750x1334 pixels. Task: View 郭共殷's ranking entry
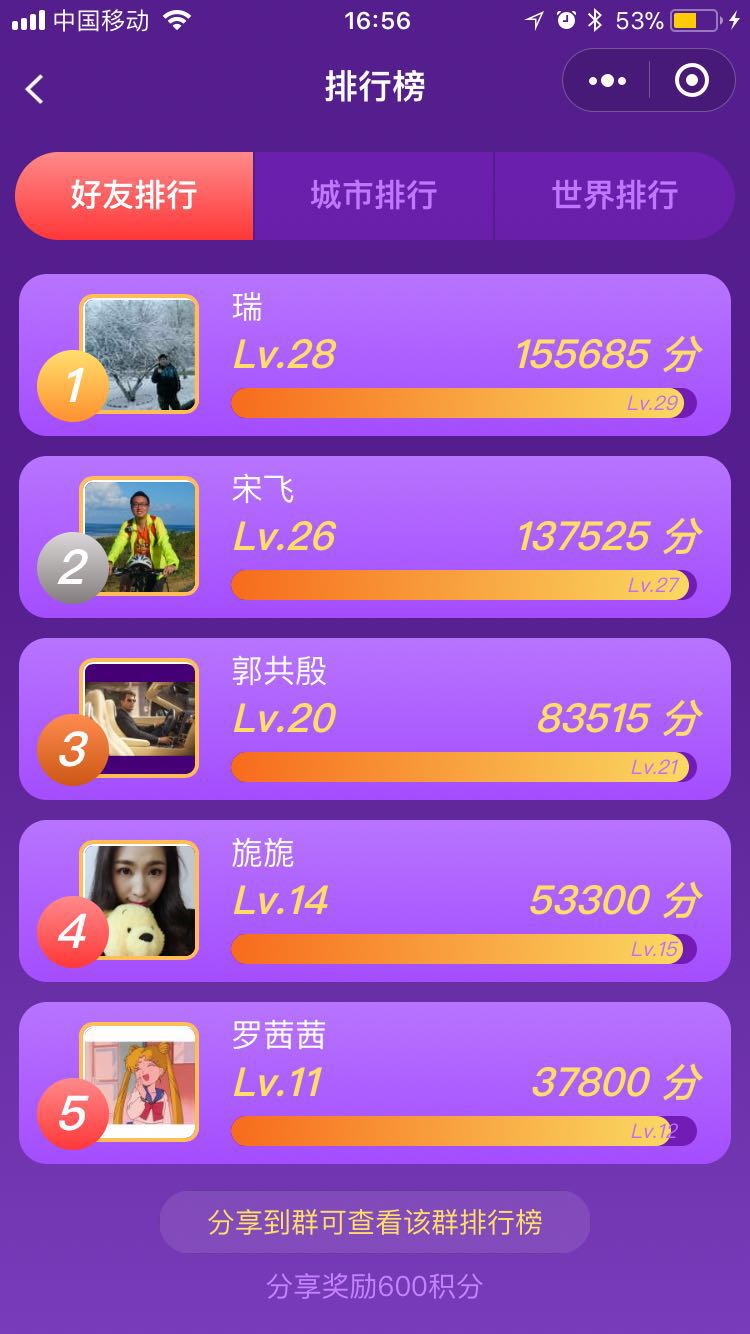point(375,719)
